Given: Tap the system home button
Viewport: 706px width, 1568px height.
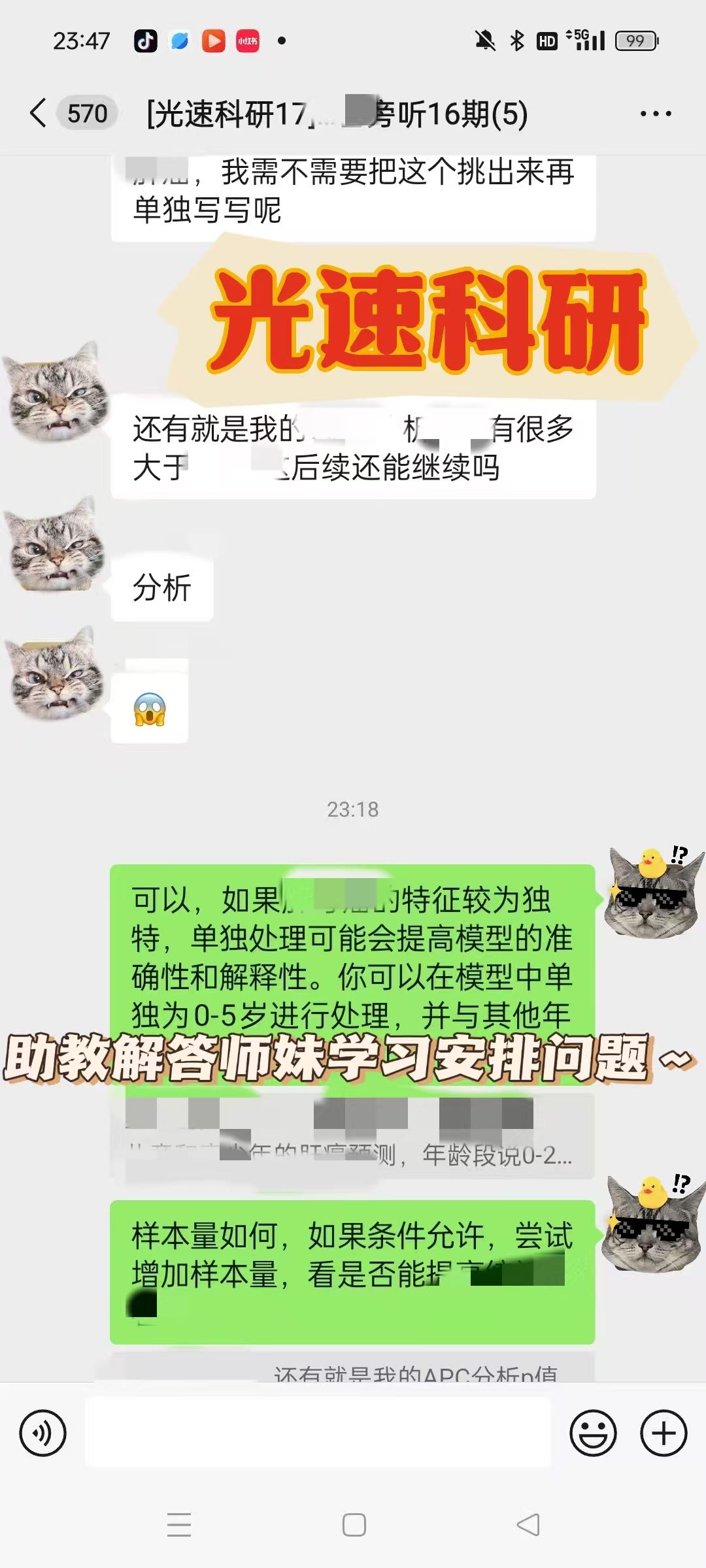Looking at the screenshot, I should point(354,1524).
